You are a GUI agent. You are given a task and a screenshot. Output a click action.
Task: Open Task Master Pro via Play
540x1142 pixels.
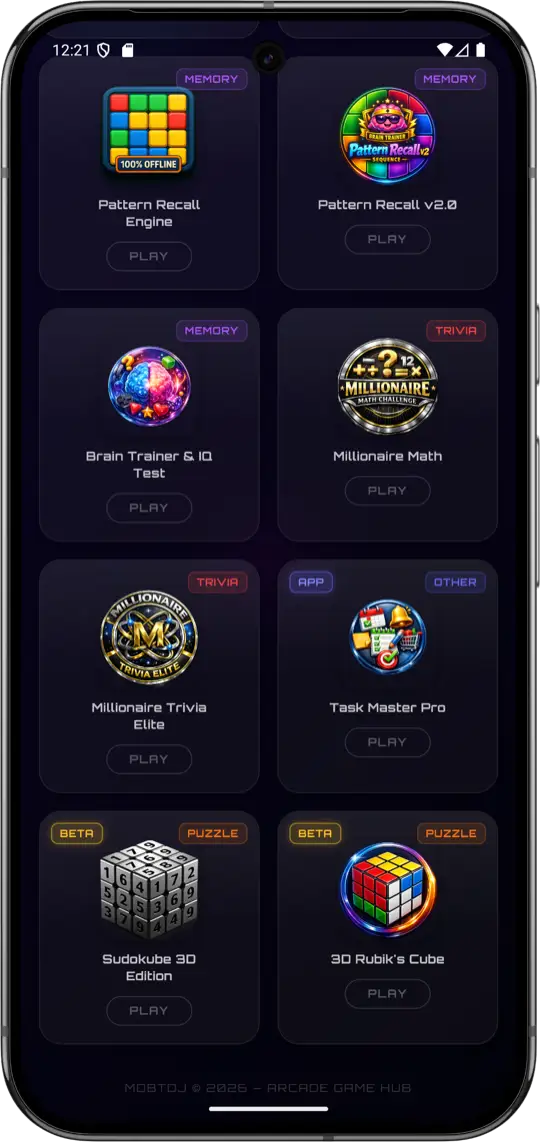pos(387,742)
